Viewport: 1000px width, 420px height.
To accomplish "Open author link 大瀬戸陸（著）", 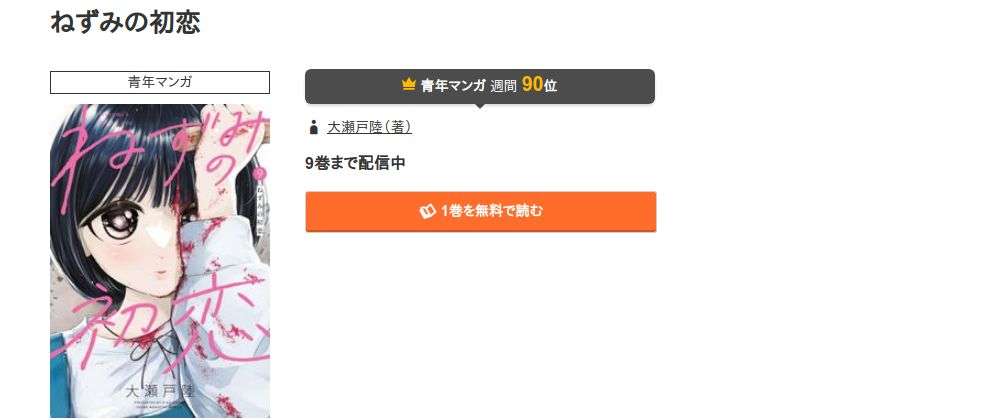I will pos(369,128).
